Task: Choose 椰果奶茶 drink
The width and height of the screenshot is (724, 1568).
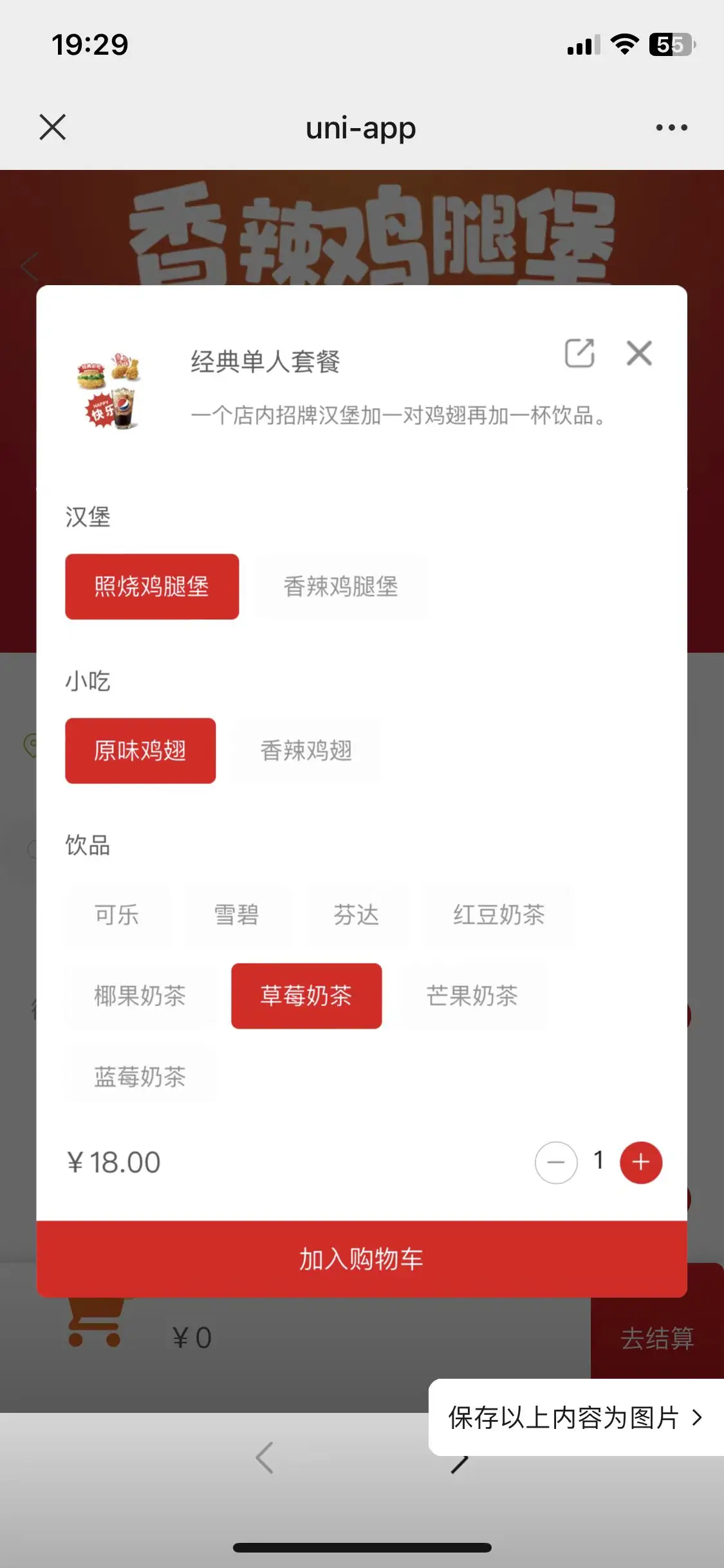Action: coord(140,996)
